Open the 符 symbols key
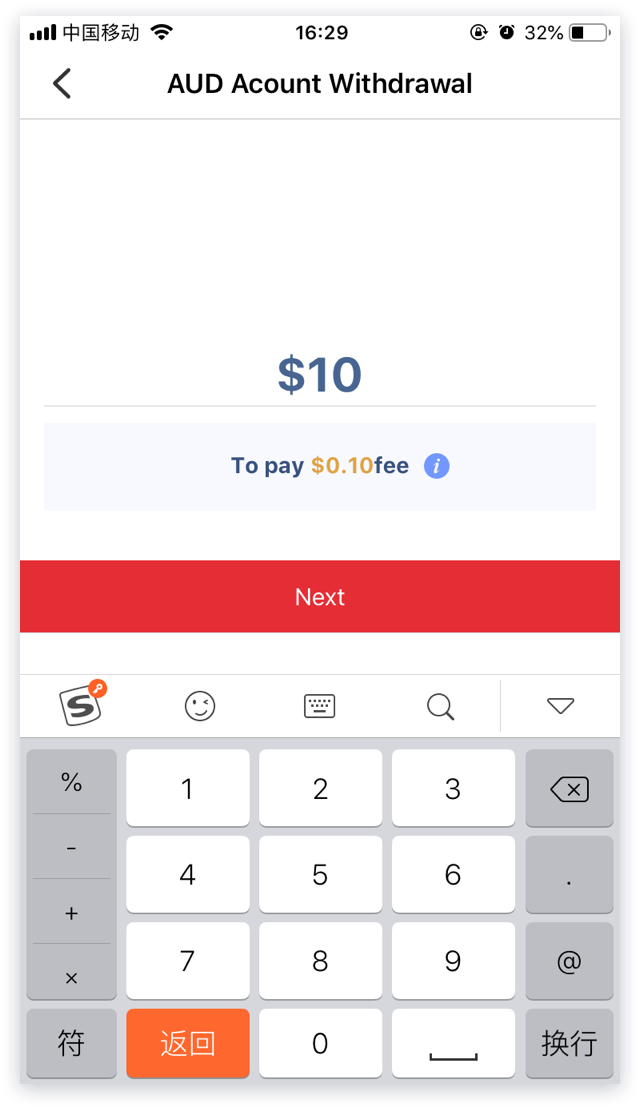 point(71,1044)
